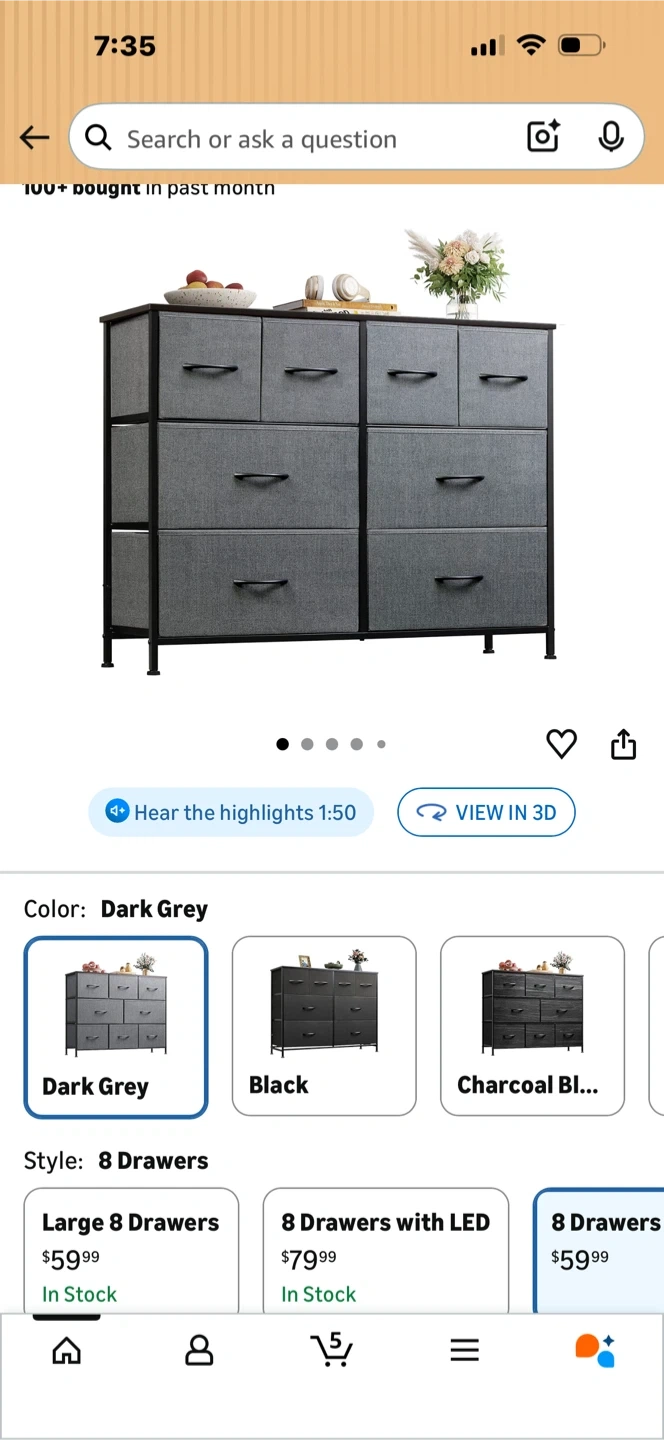
Task: Go to the Home tab
Action: (x=67, y=1351)
